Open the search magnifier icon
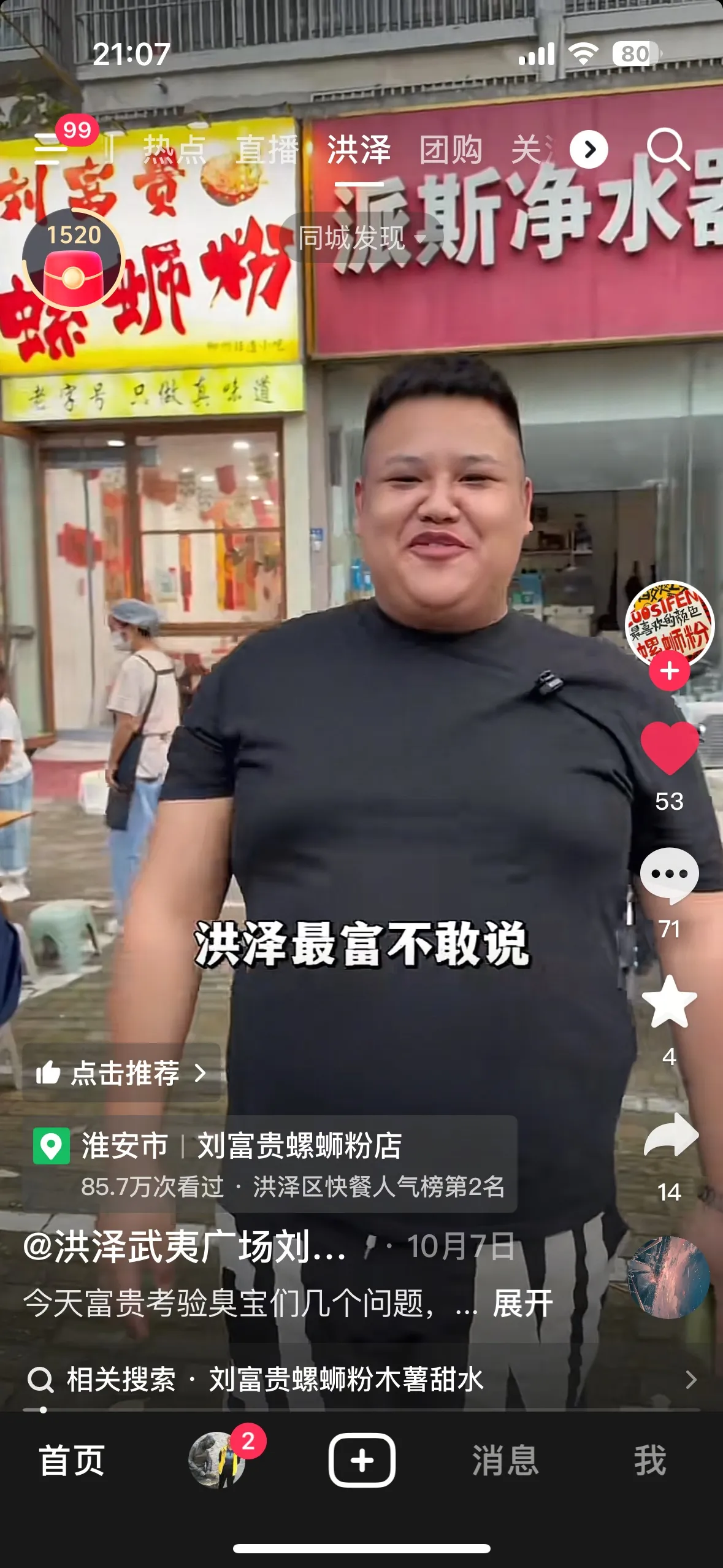 coord(667,149)
